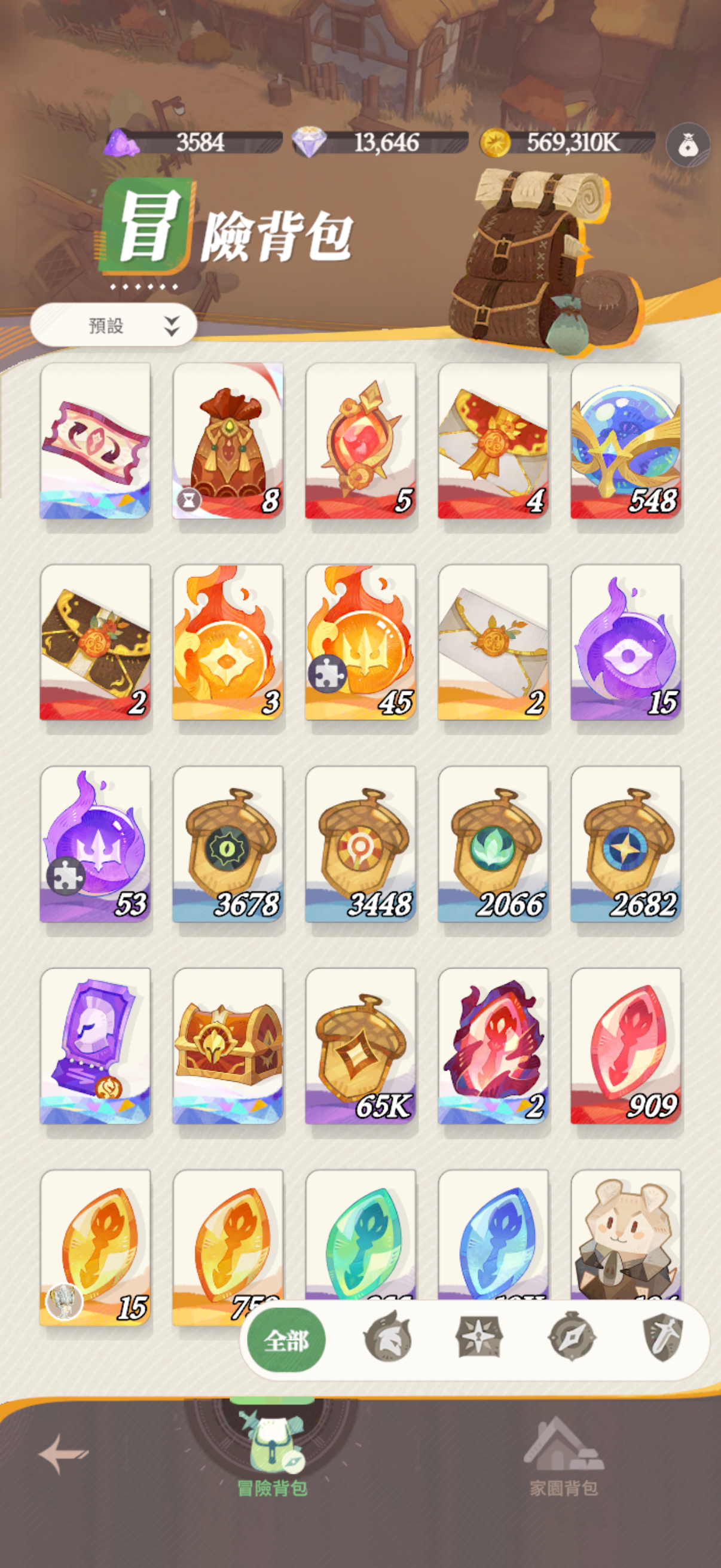Screen dimensions: 721x1568
Task: Filter items by the compass icon
Action: [x=572, y=1337]
